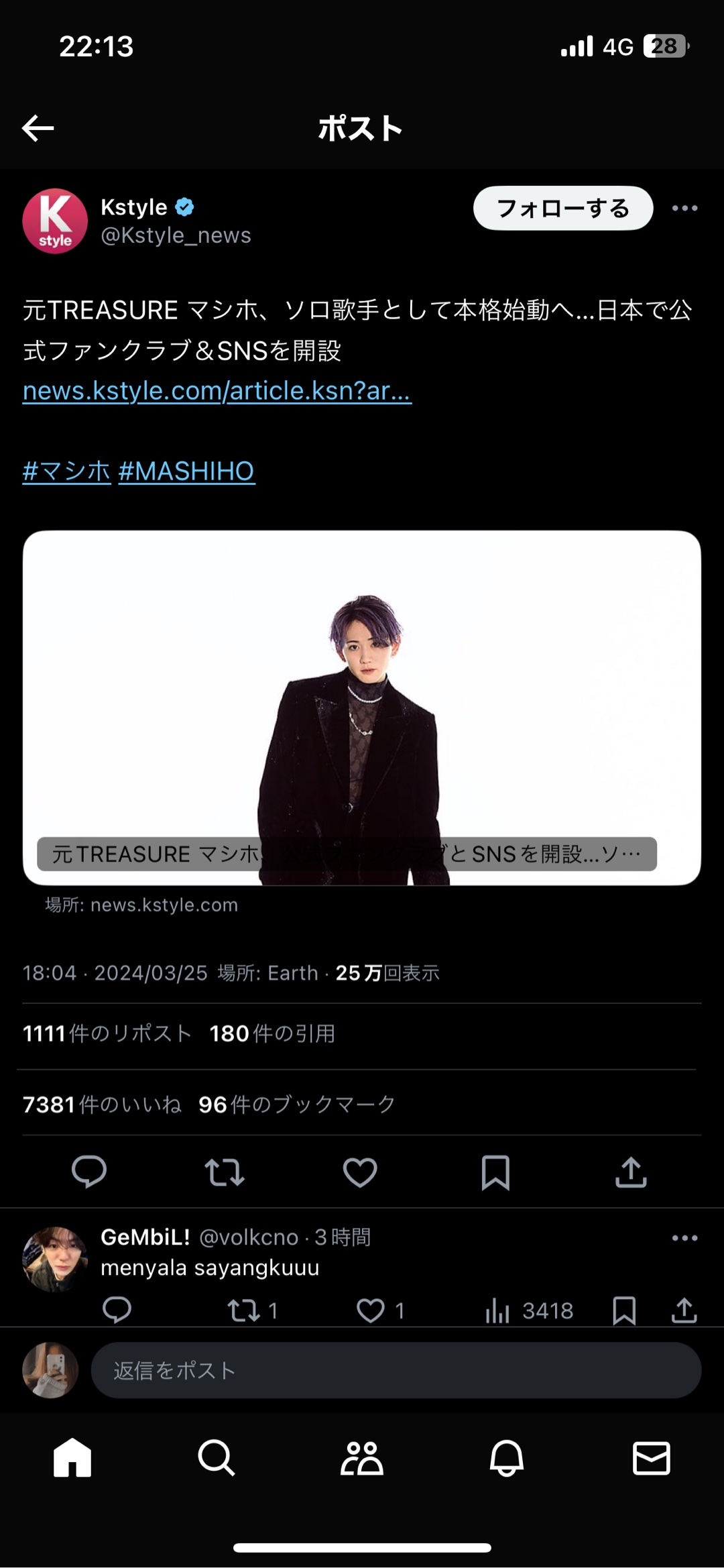724x1568 pixels.
Task: View the 180 quotes list
Action: point(272,1033)
